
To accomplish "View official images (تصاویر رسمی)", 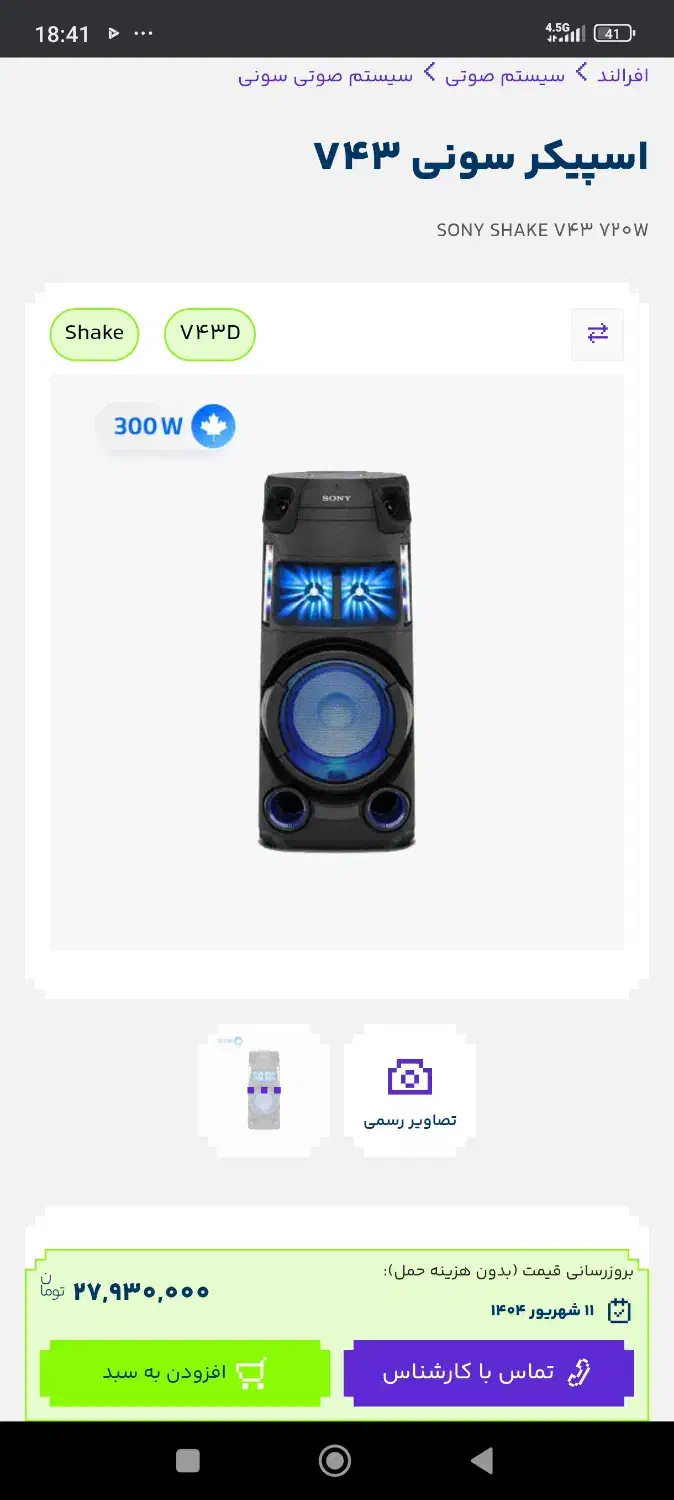I will (410, 1091).
